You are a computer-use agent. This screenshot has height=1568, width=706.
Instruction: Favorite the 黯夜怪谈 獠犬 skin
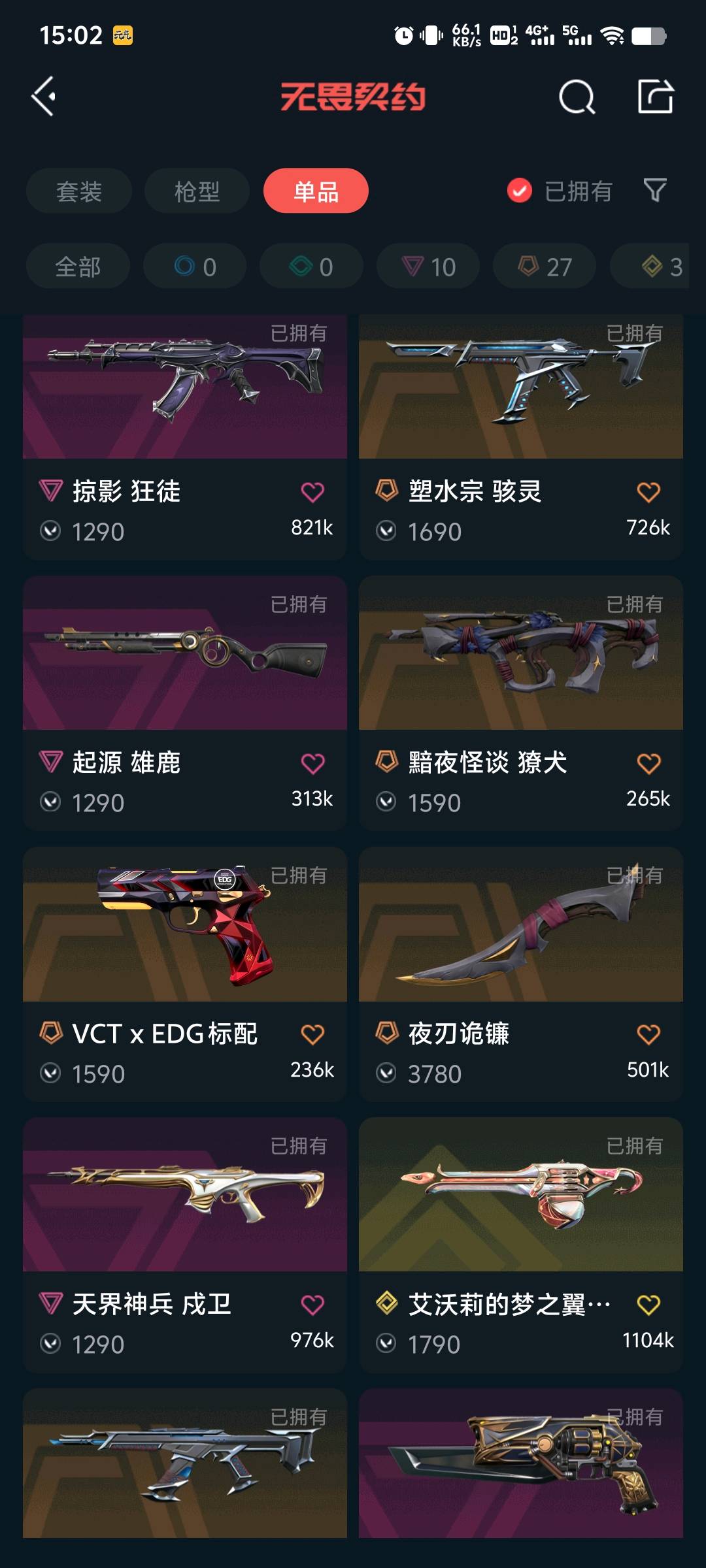648,763
